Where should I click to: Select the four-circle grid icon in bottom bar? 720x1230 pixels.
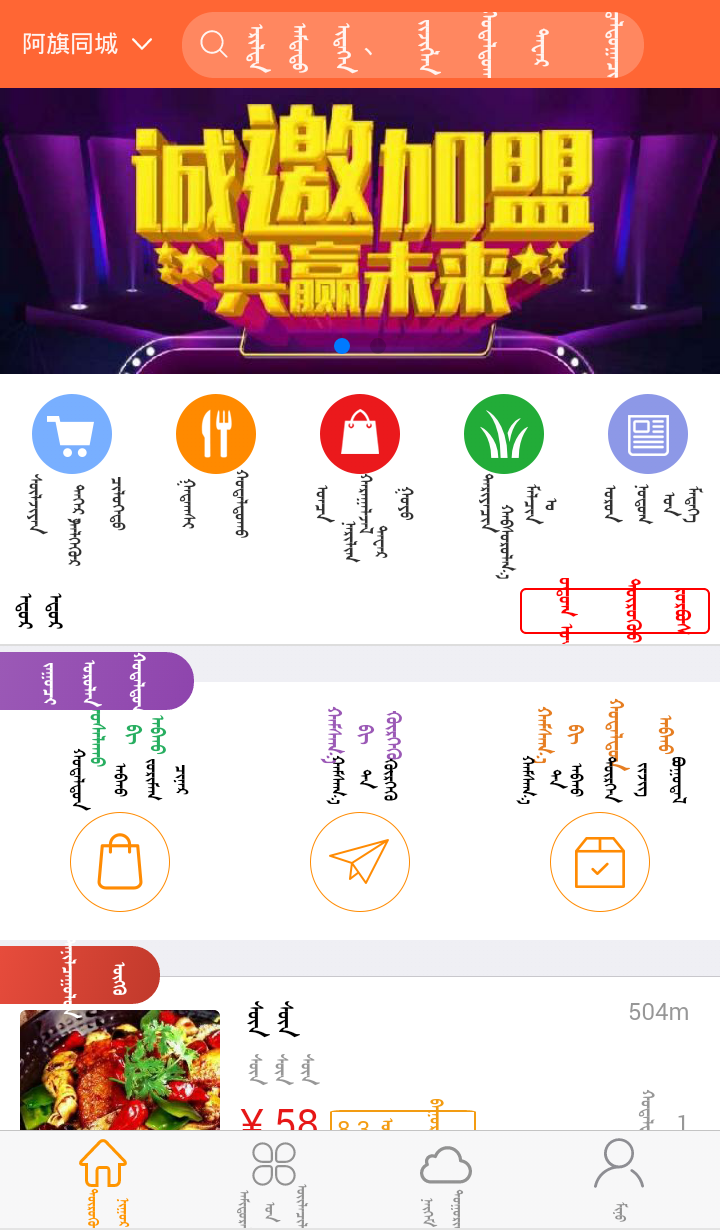pyautogui.click(x=274, y=1165)
